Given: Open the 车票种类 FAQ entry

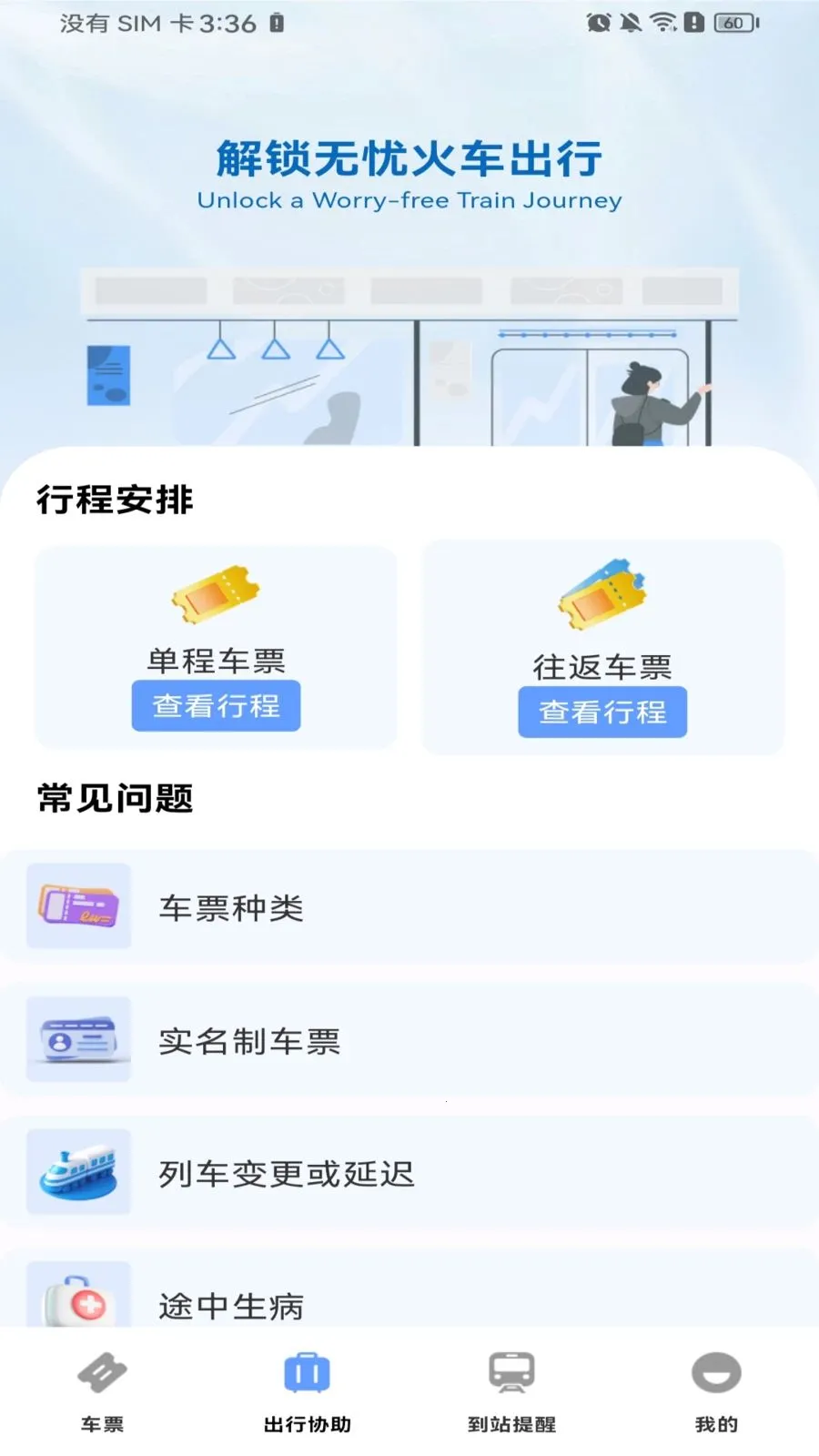Looking at the screenshot, I should pos(409,907).
